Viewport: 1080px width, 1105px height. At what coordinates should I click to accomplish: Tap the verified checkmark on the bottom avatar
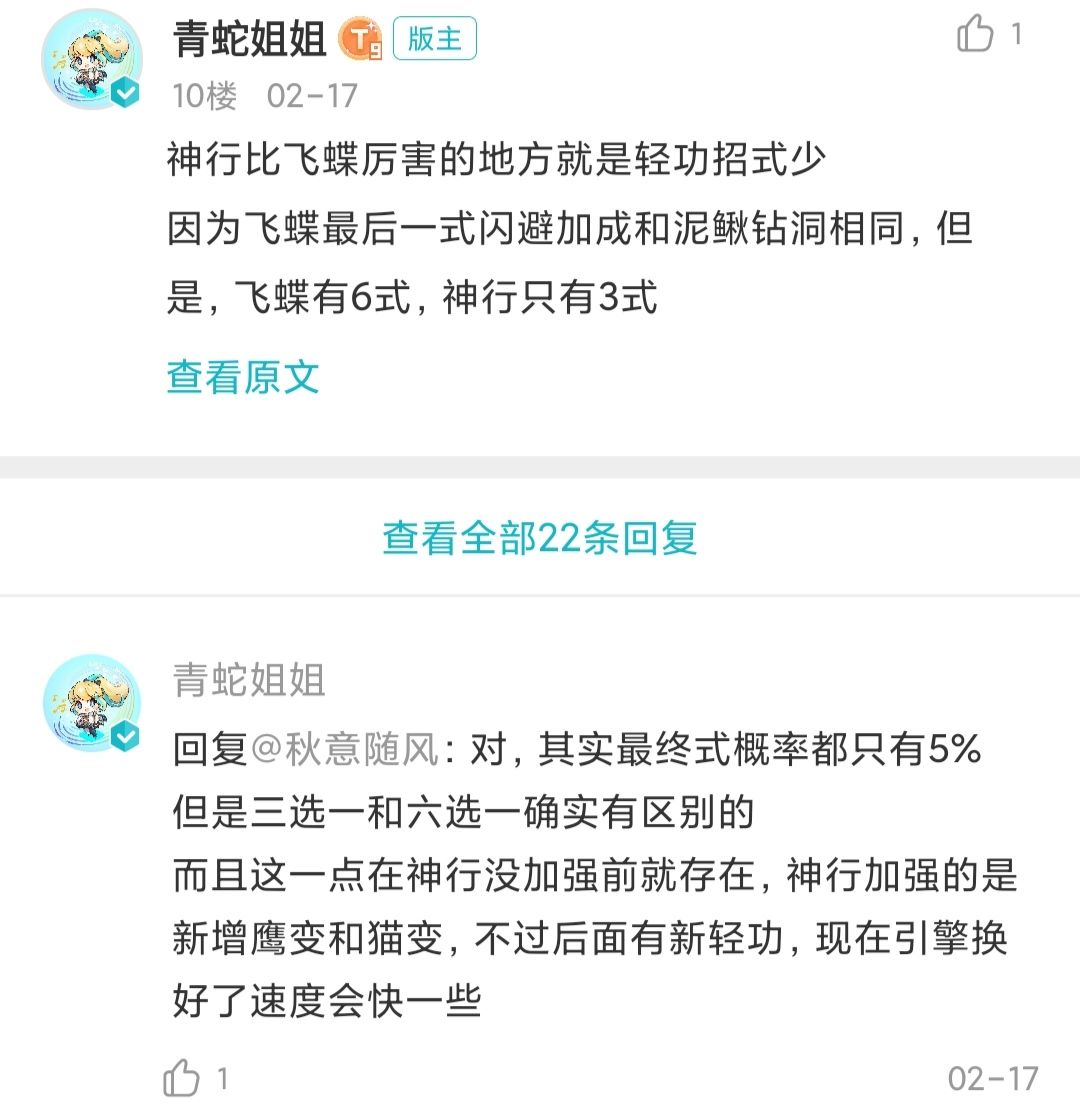click(x=124, y=735)
